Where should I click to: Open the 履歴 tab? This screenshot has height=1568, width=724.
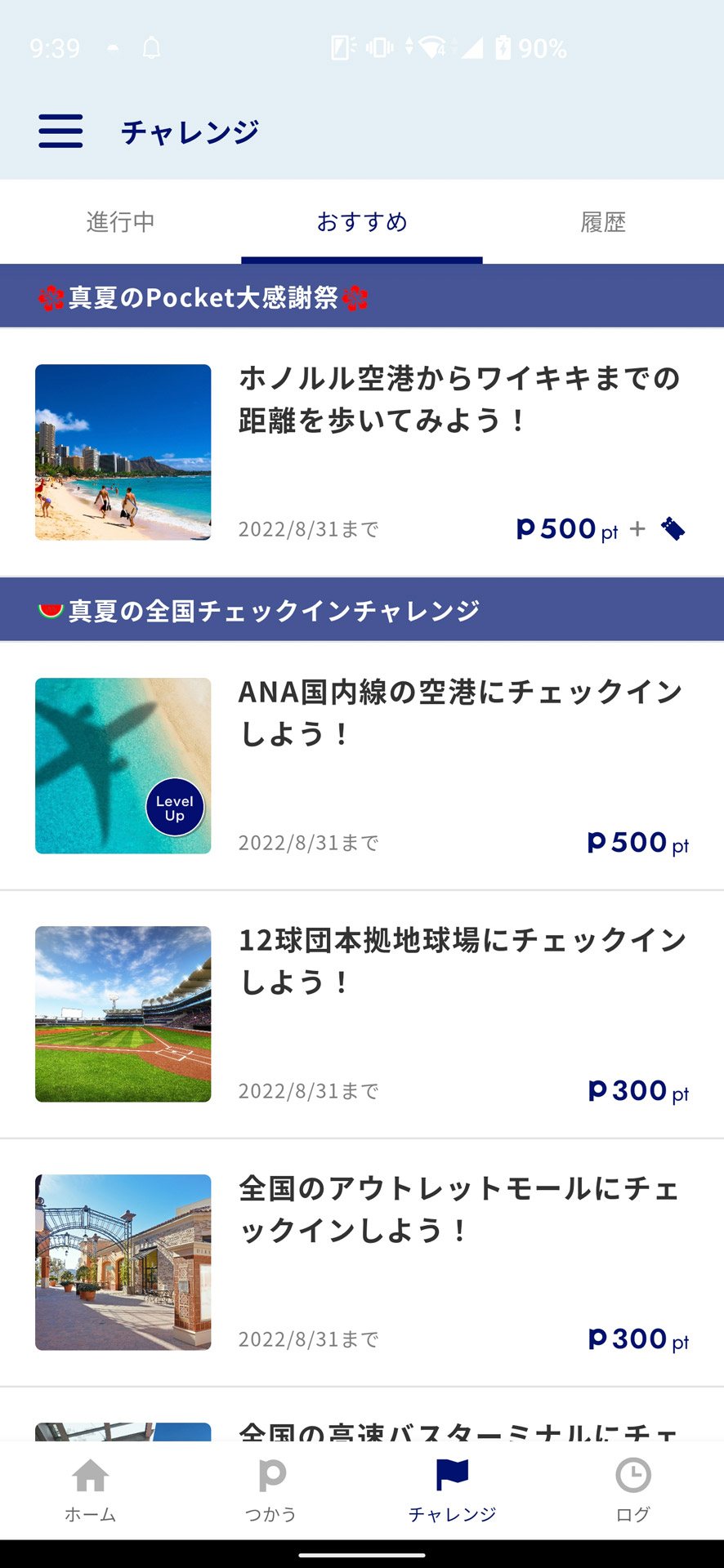coord(602,222)
